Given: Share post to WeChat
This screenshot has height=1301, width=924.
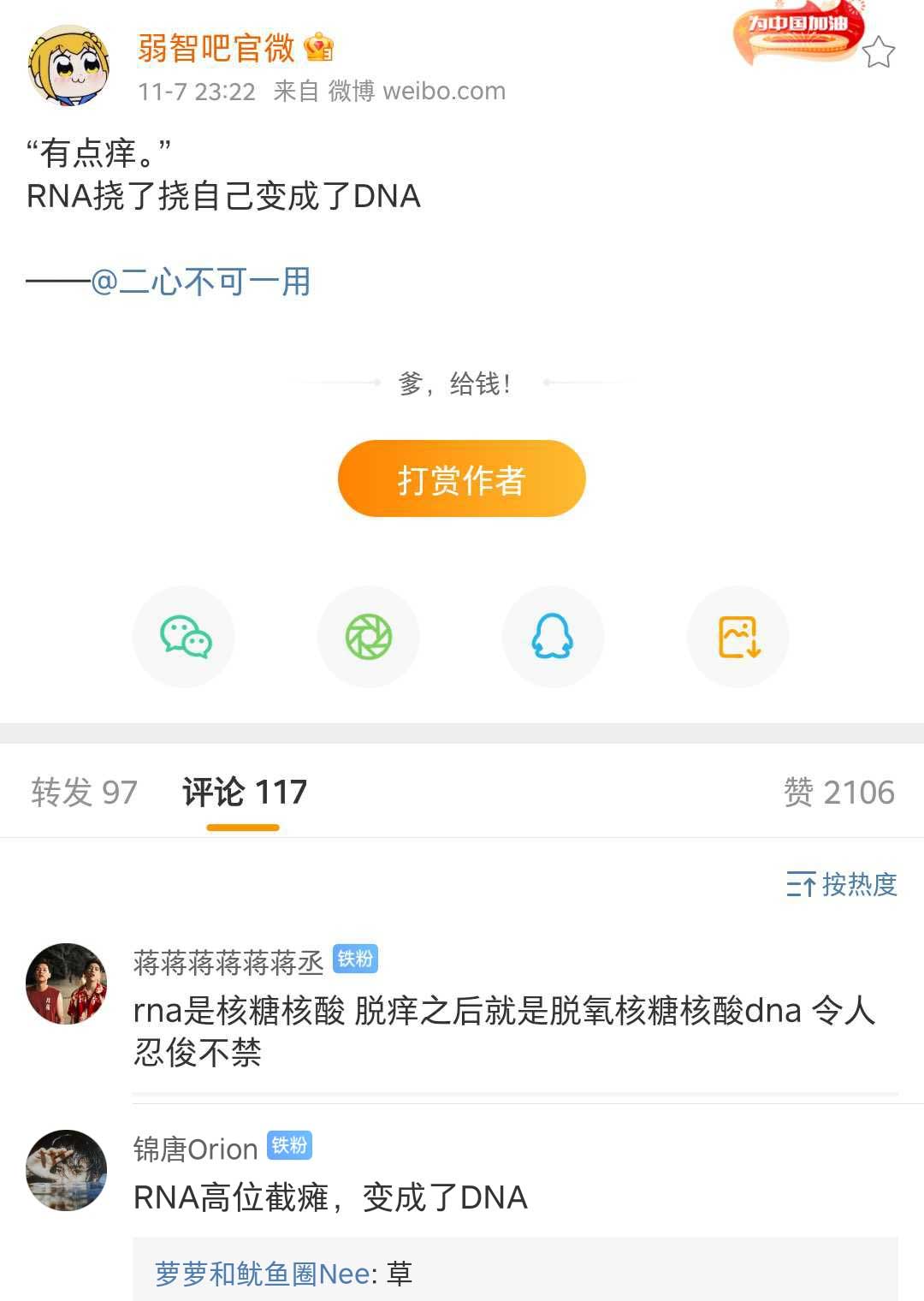Looking at the screenshot, I should pyautogui.click(x=184, y=637).
